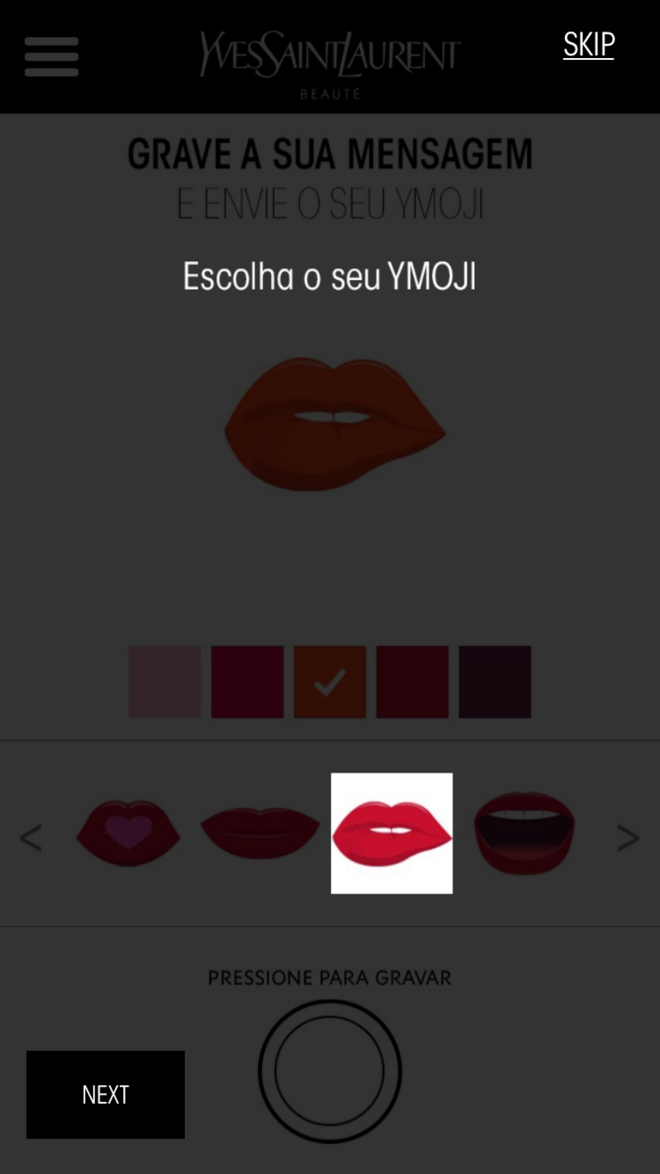Choose the magenta color swatch

coord(247,682)
